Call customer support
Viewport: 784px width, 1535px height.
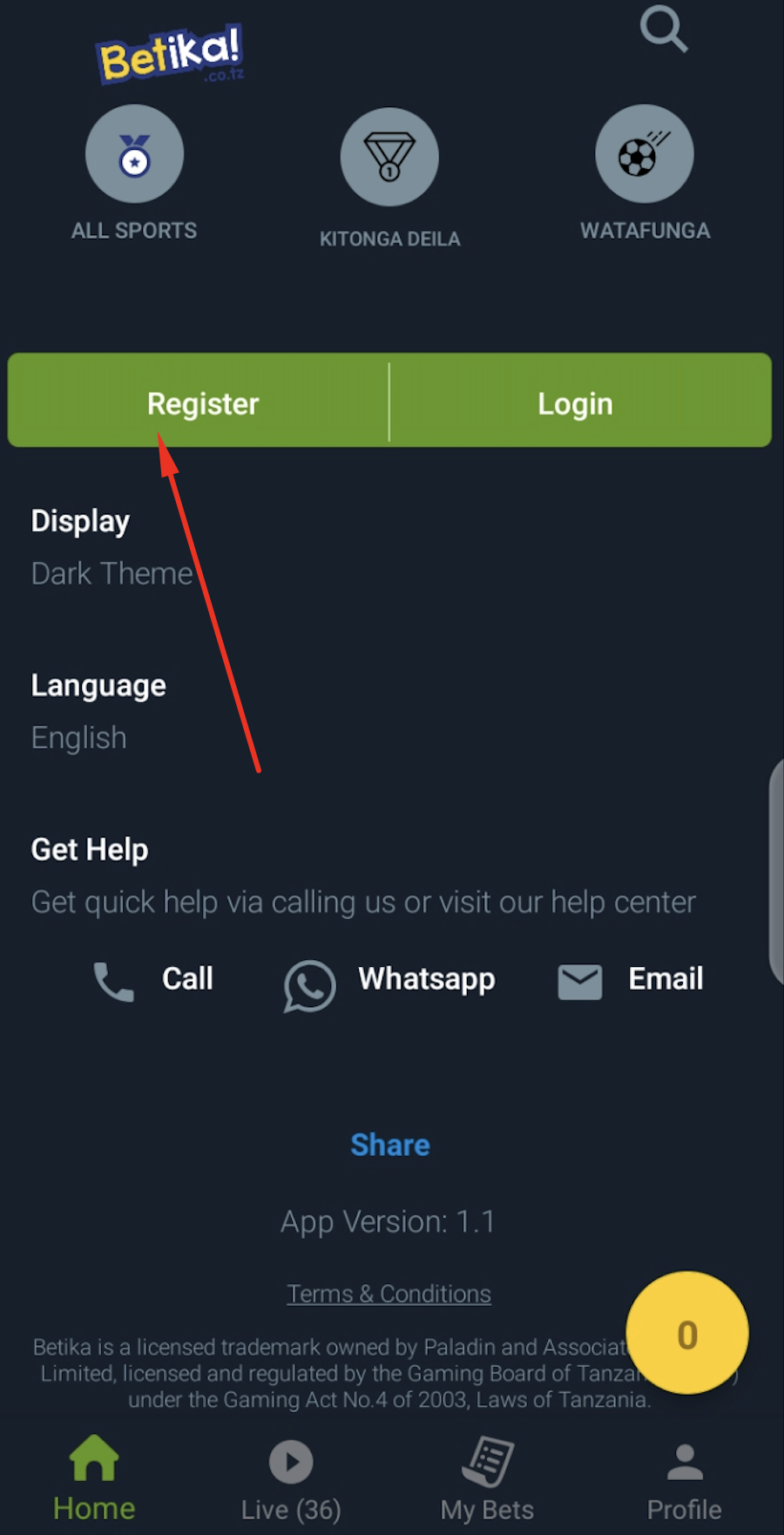pyautogui.click(x=153, y=980)
